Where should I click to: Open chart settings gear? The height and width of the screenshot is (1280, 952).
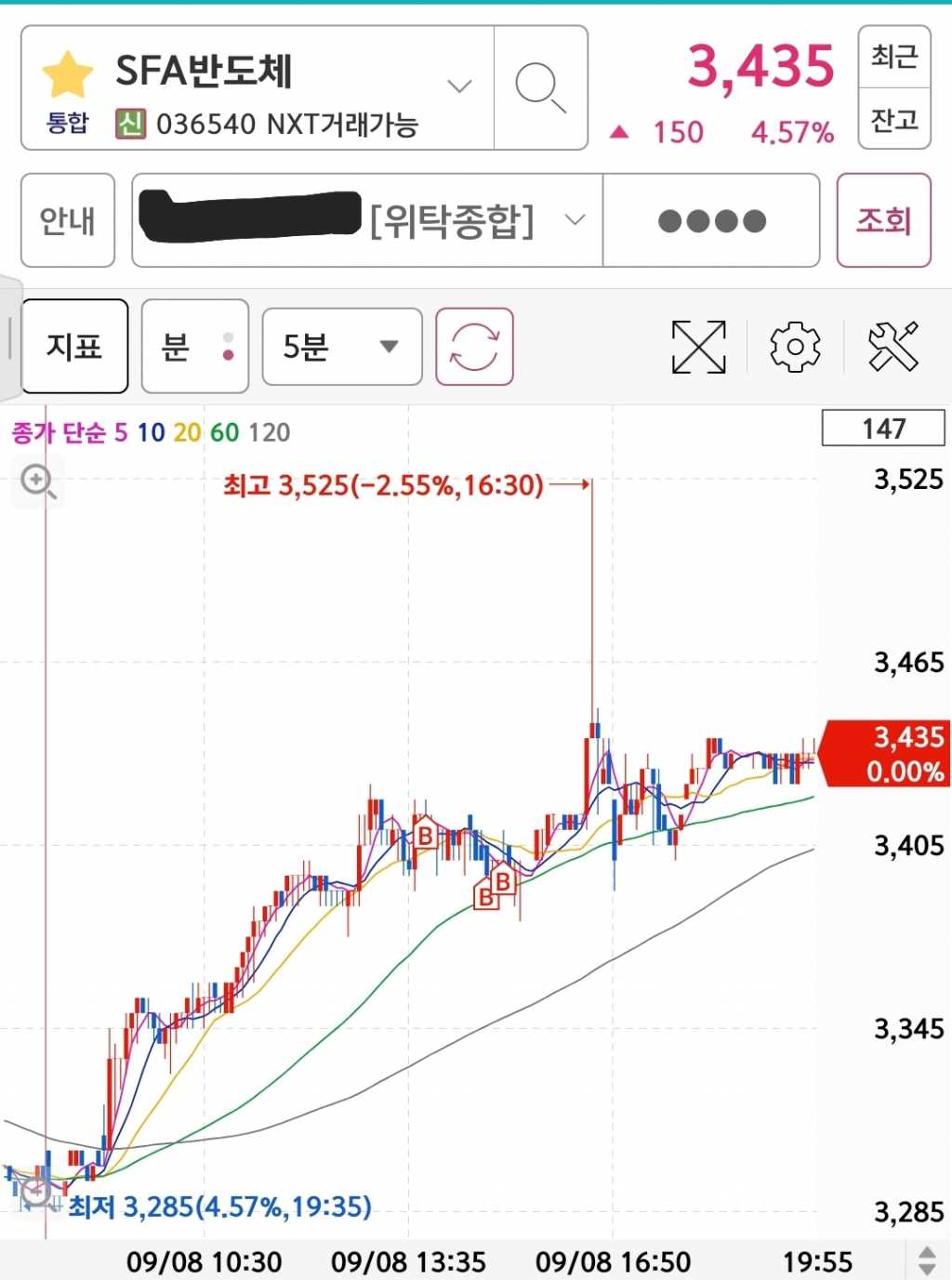point(795,347)
